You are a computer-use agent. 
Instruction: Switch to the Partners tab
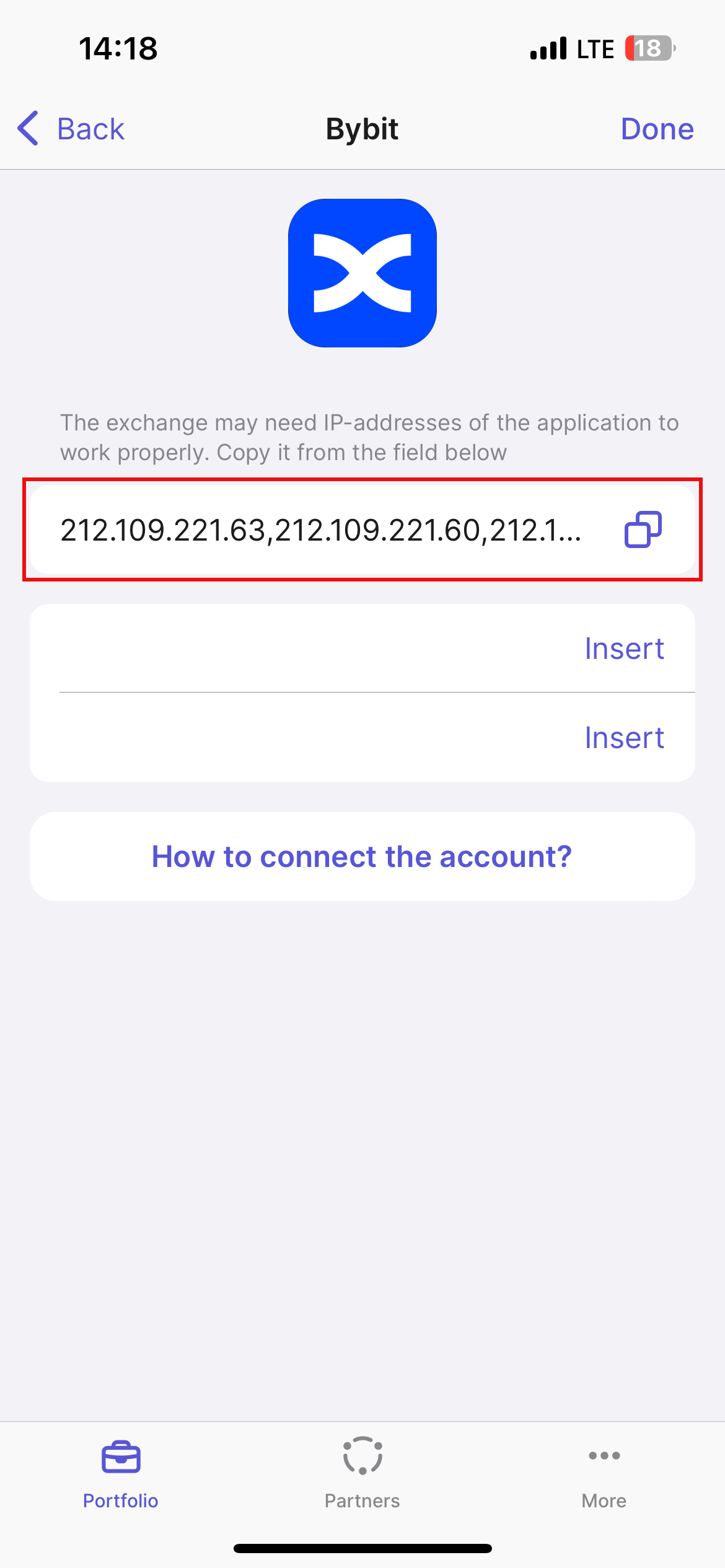(x=362, y=1473)
